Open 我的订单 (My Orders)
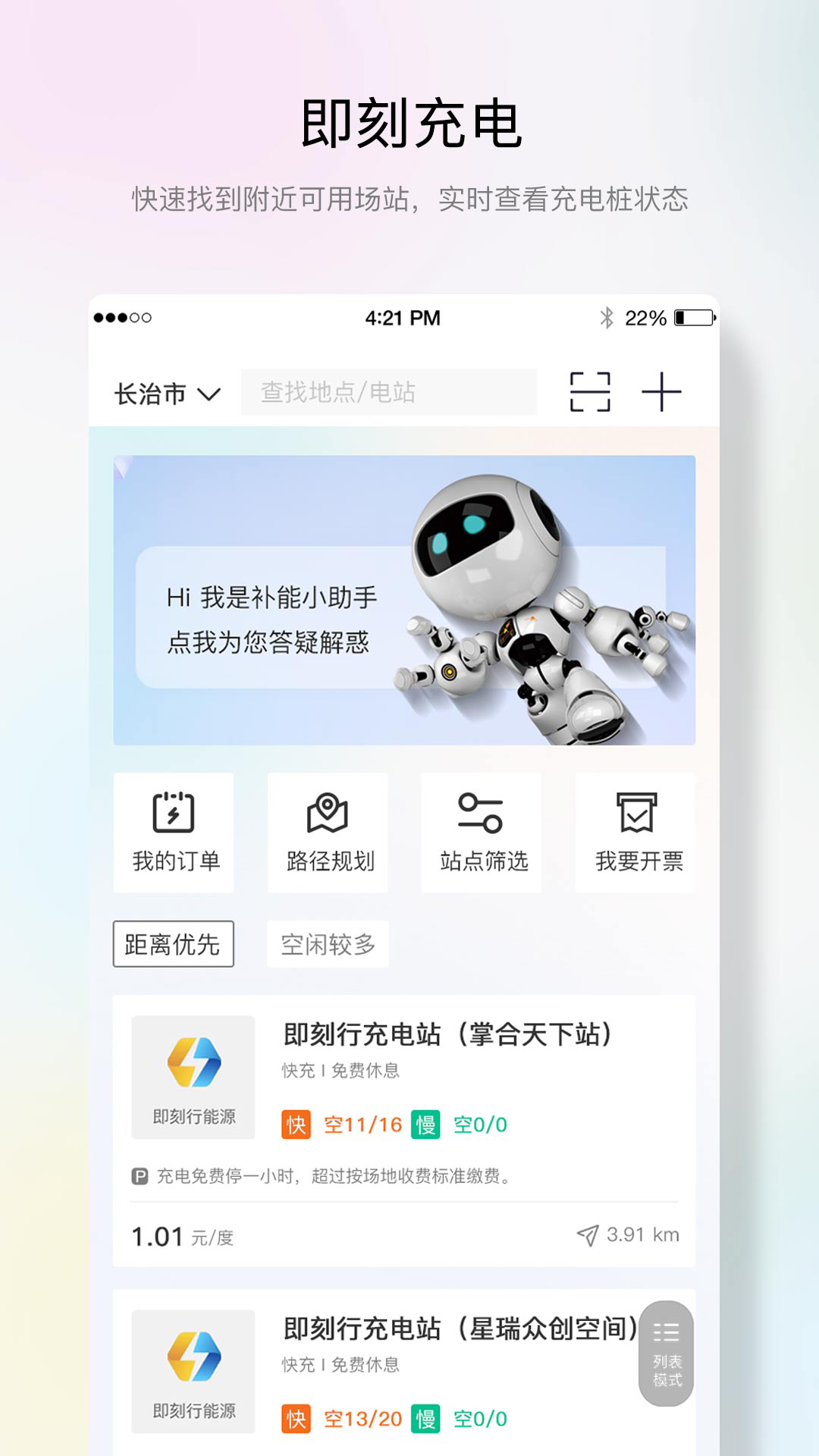Viewport: 819px width, 1456px height. coord(172,832)
